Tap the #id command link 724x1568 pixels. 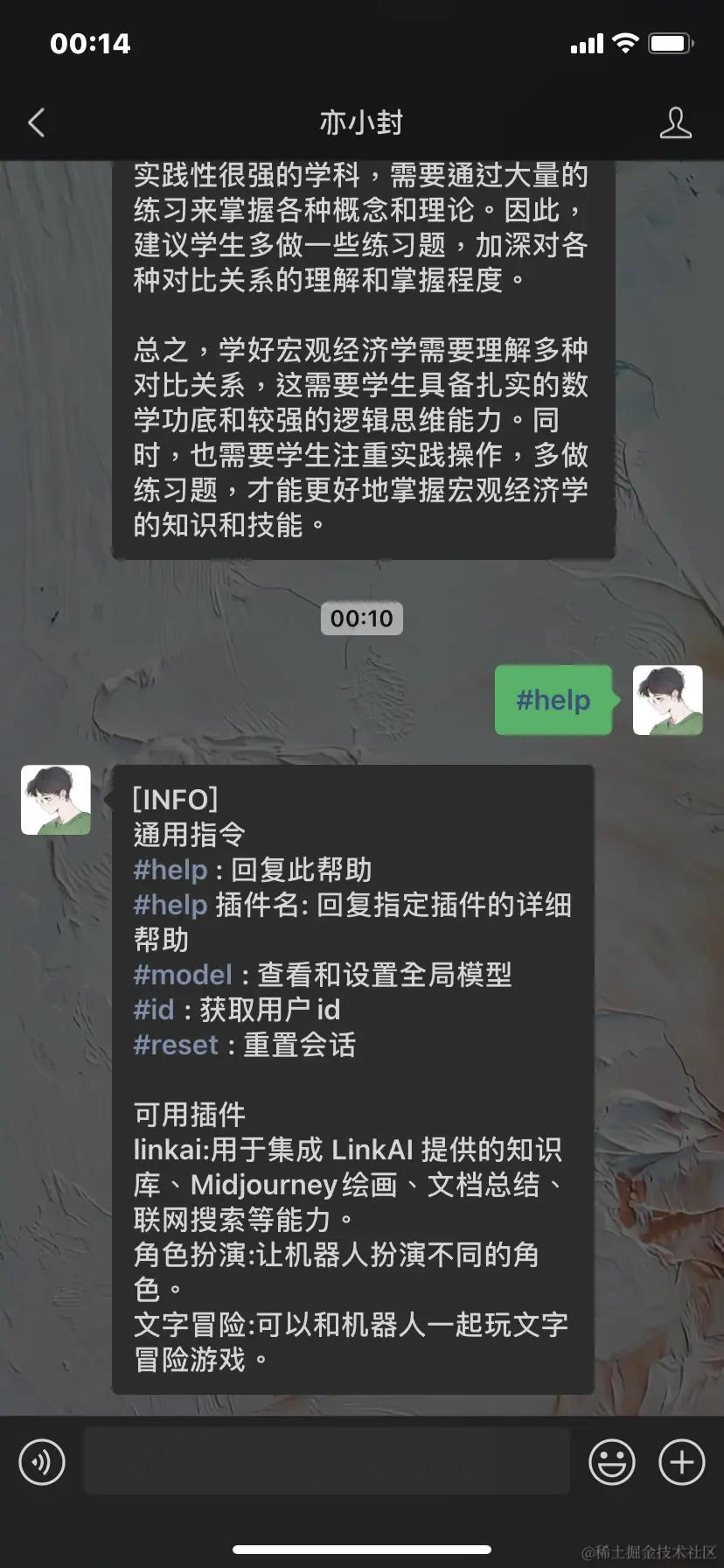(154, 1010)
